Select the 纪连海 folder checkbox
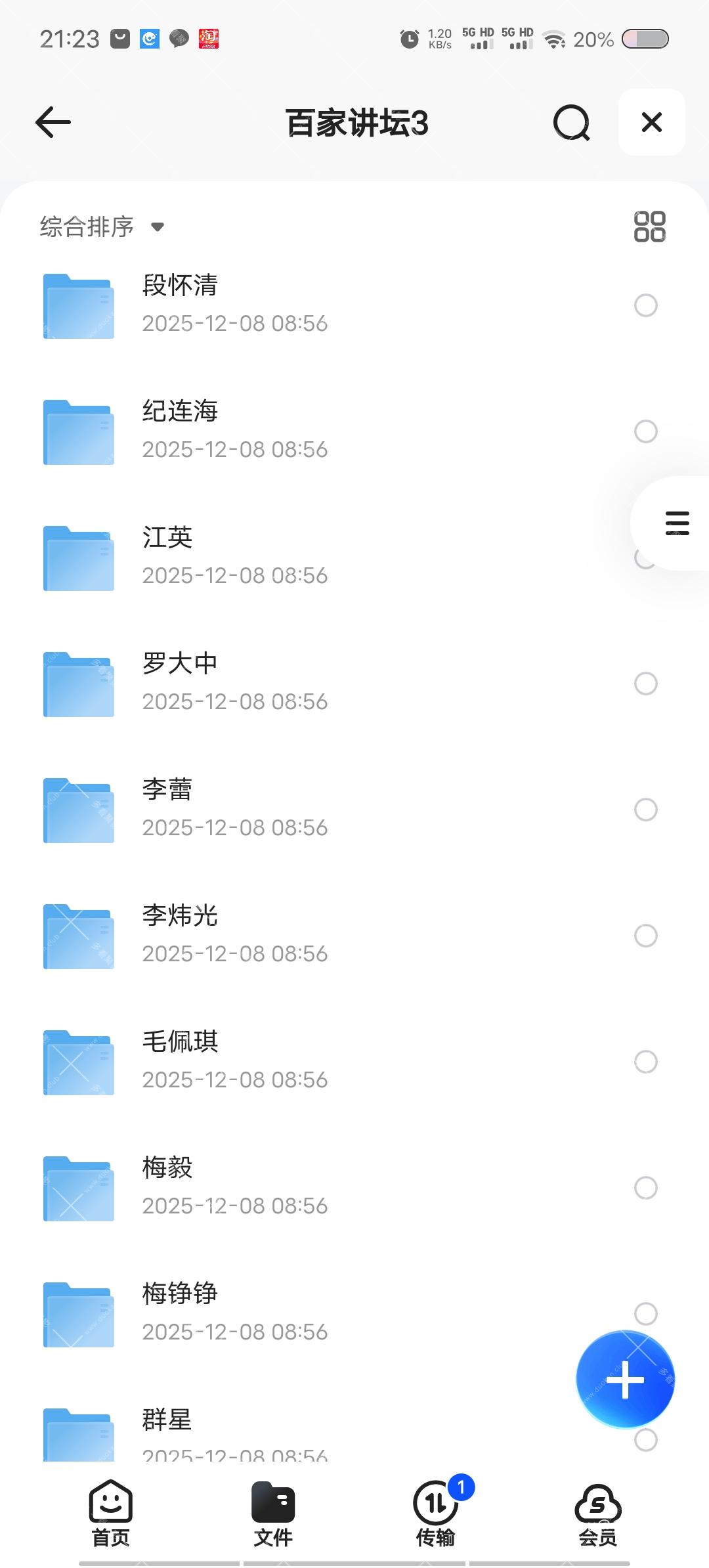Screen dimensions: 709x1568 point(645,431)
